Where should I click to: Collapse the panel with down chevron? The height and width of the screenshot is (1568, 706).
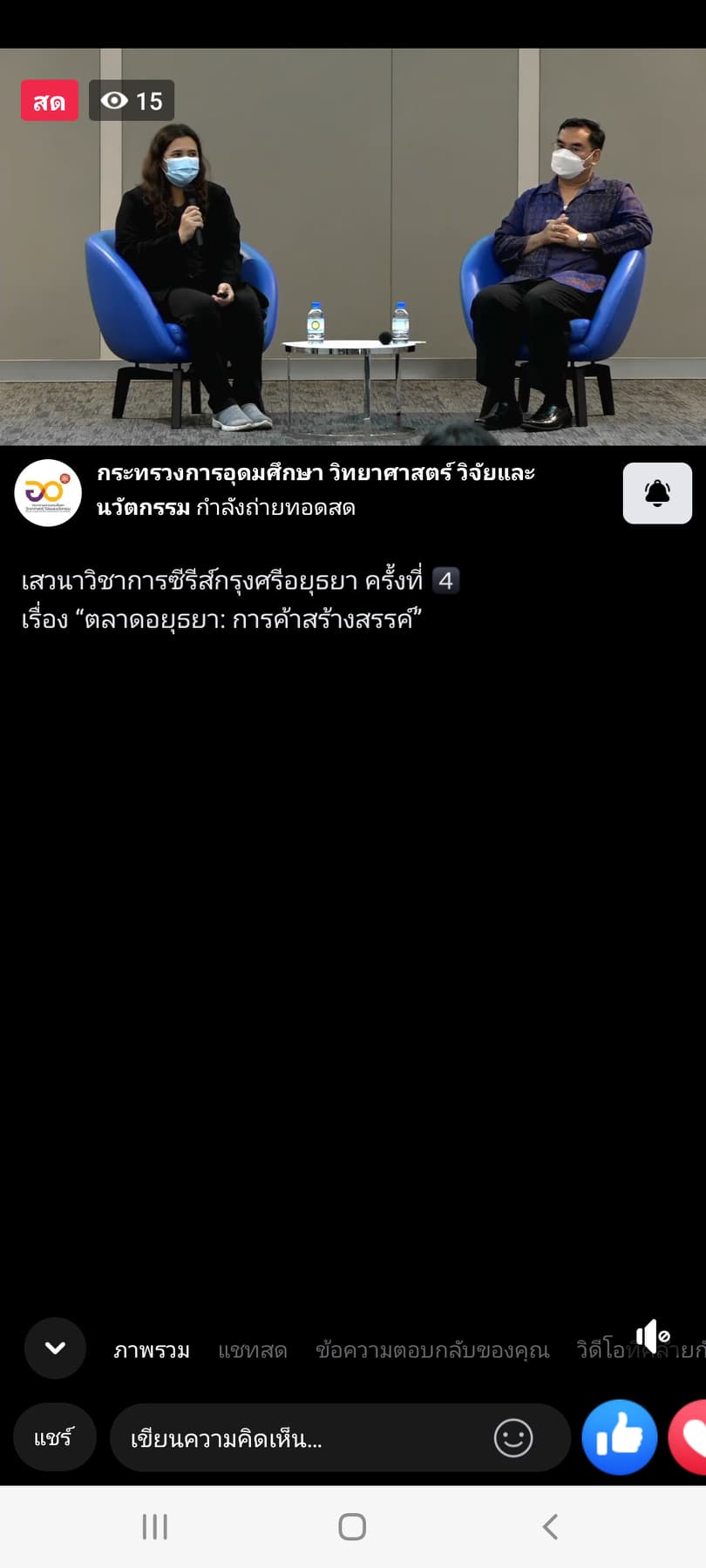[x=55, y=1348]
